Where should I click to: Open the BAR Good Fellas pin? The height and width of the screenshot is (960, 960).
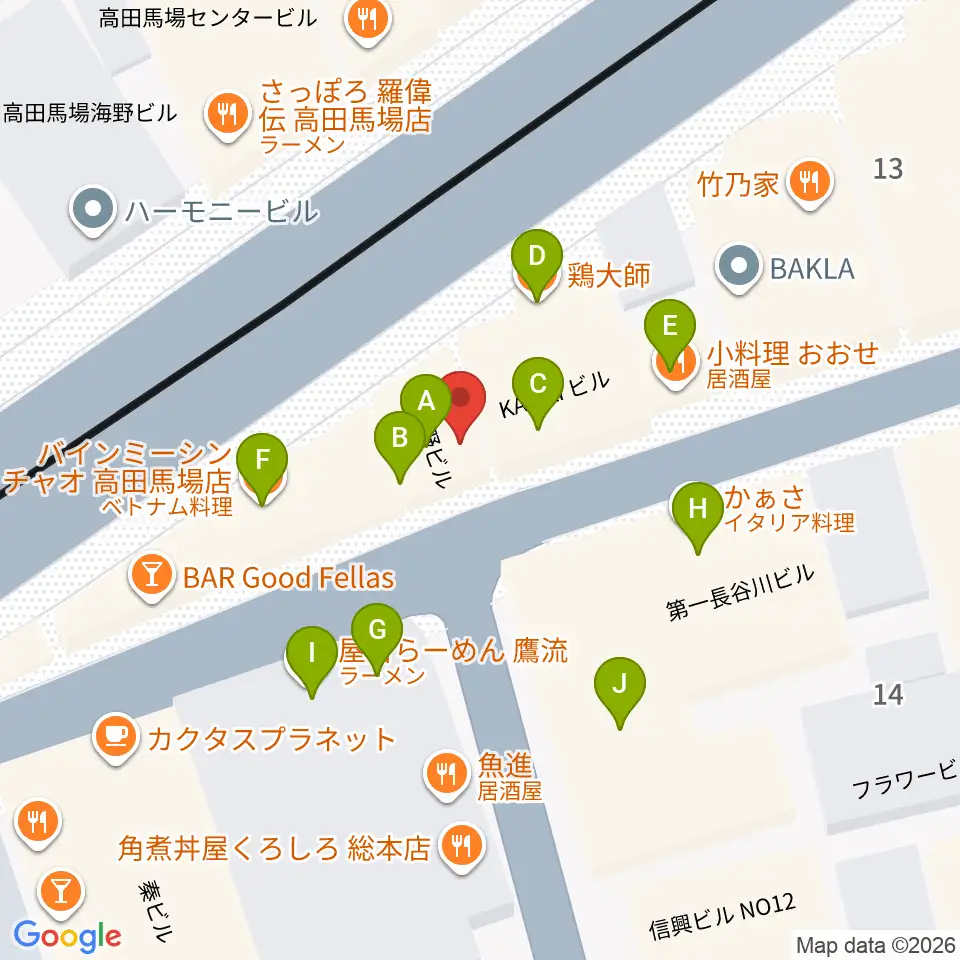tap(151, 576)
